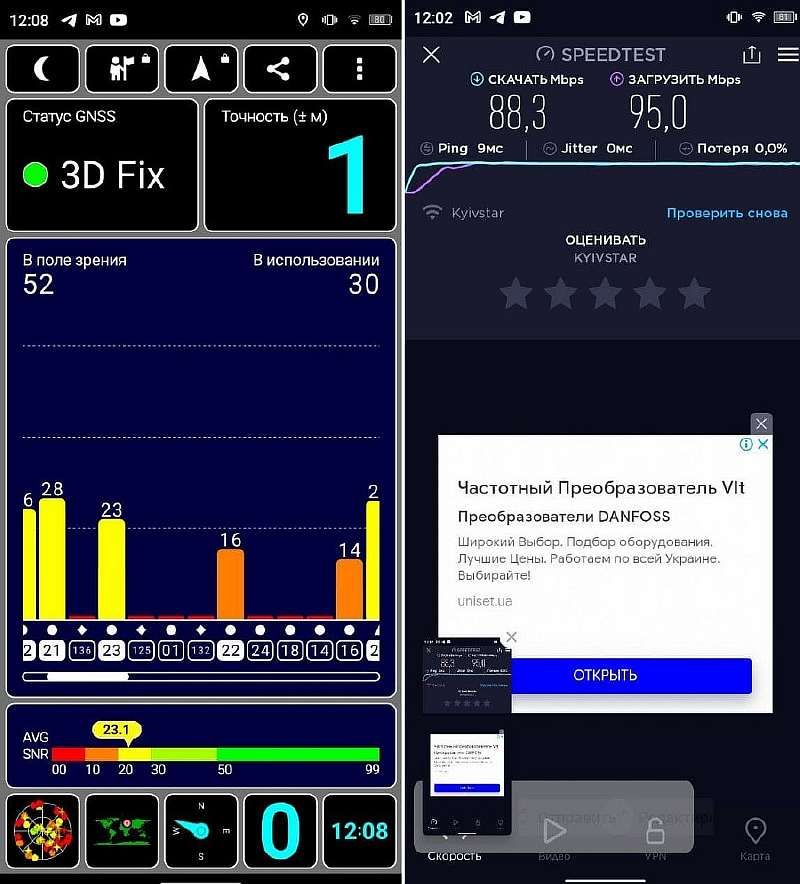Viewport: 800px width, 884px height.
Task: Toggle night mode with the moon icon
Action: 43,68
